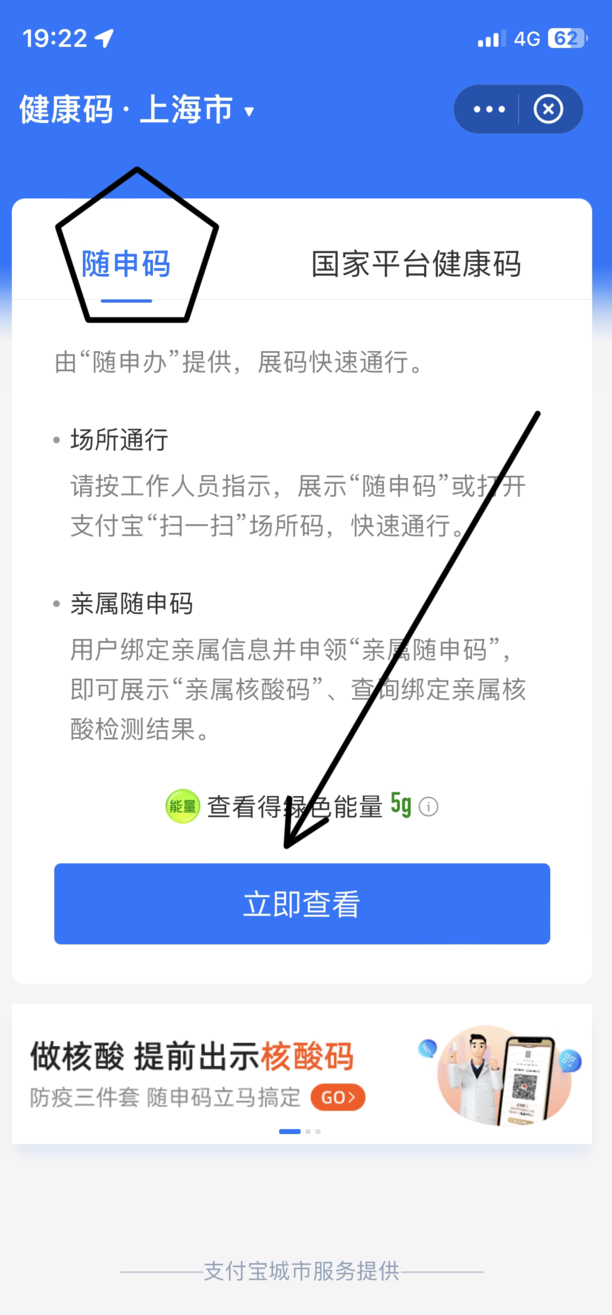Close the mini program
This screenshot has width=612, height=1315.
coord(548,109)
